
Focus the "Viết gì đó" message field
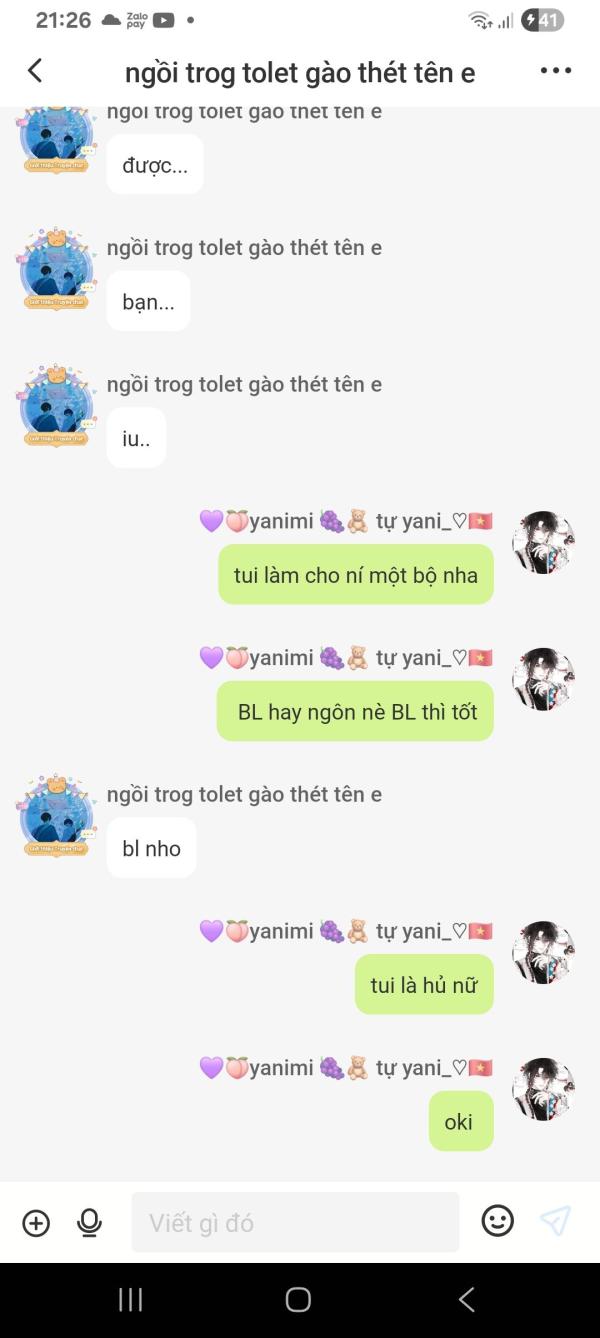tap(295, 1222)
